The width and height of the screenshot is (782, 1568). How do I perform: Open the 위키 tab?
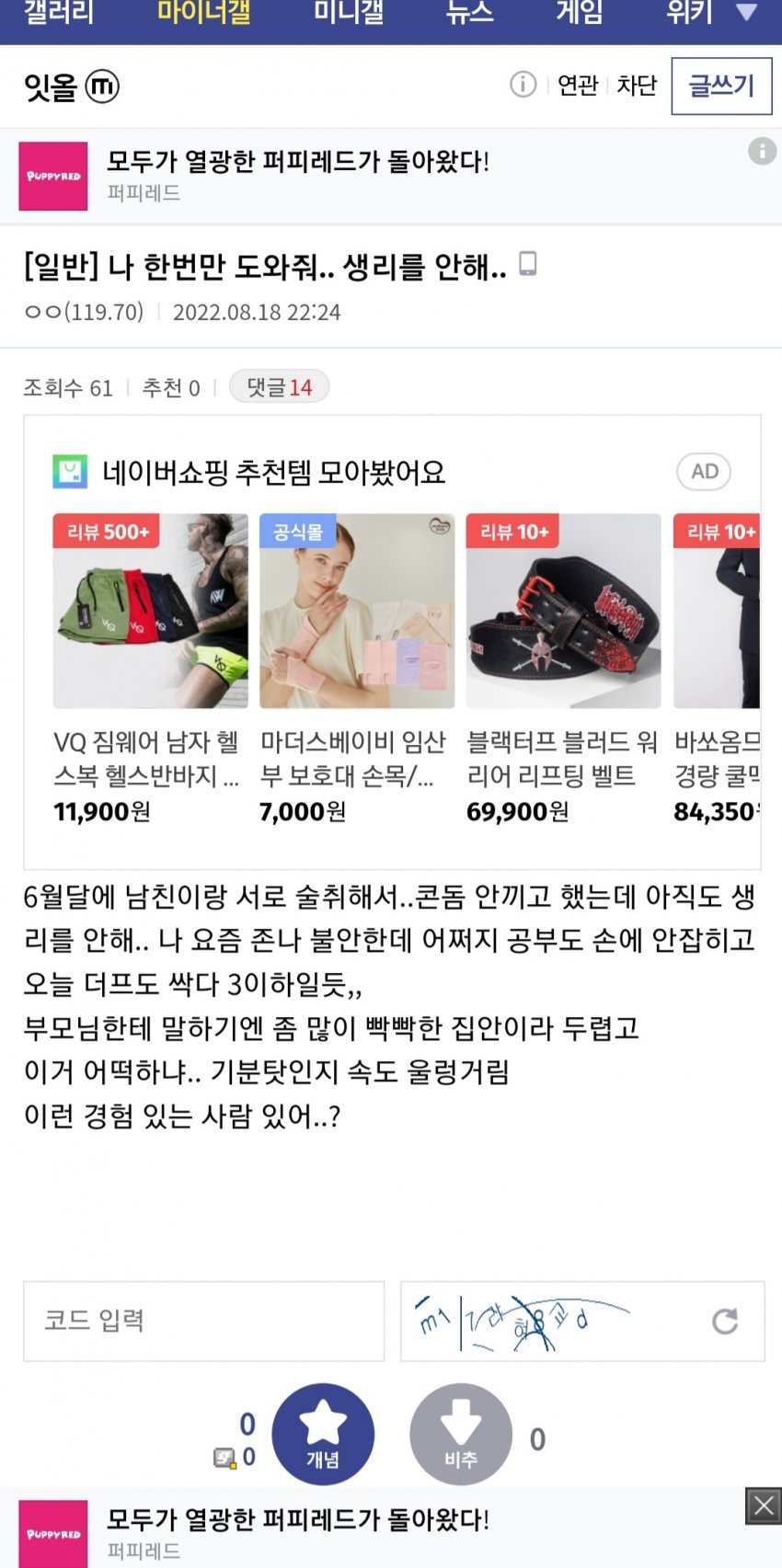click(689, 13)
